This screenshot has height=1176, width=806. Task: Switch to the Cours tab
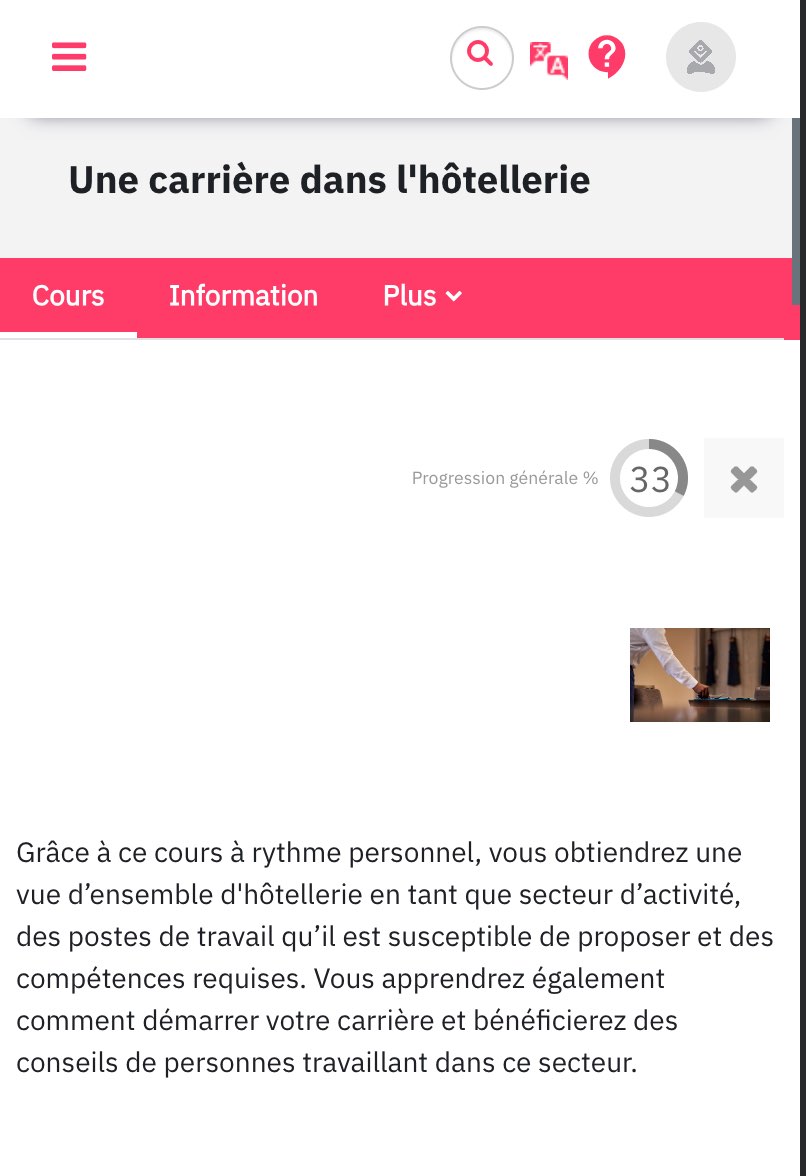coord(68,296)
